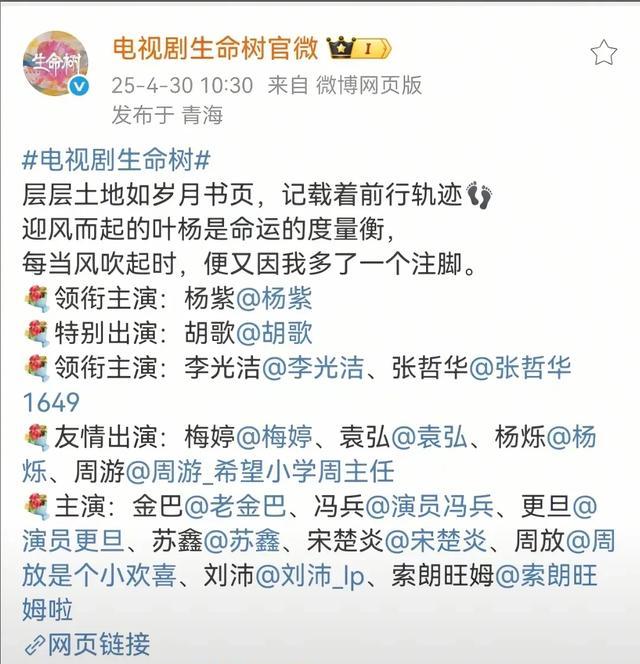Viewport: 640px width, 664px height.
Task: Open the @李光洁 mention link
Action: pos(324,367)
